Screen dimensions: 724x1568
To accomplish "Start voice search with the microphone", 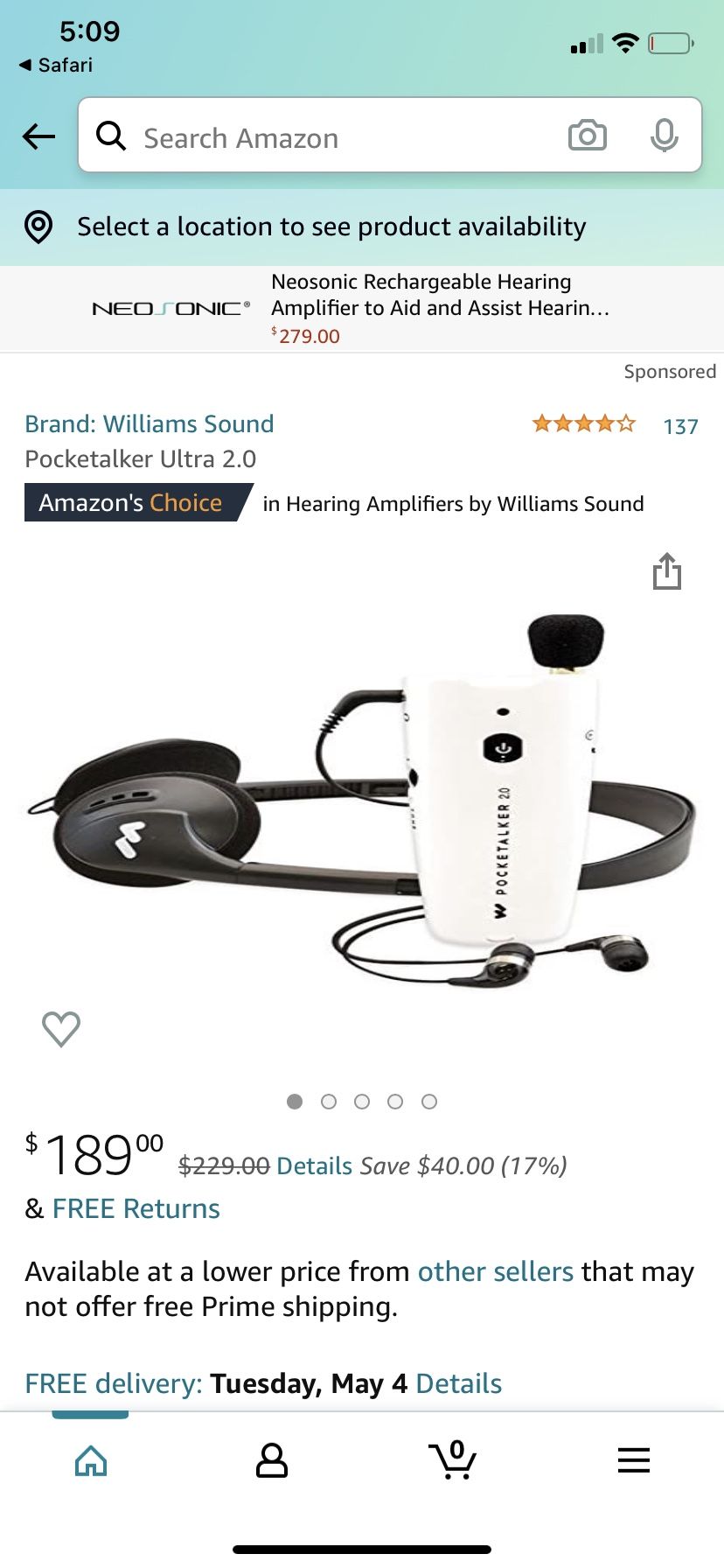I will 664,136.
